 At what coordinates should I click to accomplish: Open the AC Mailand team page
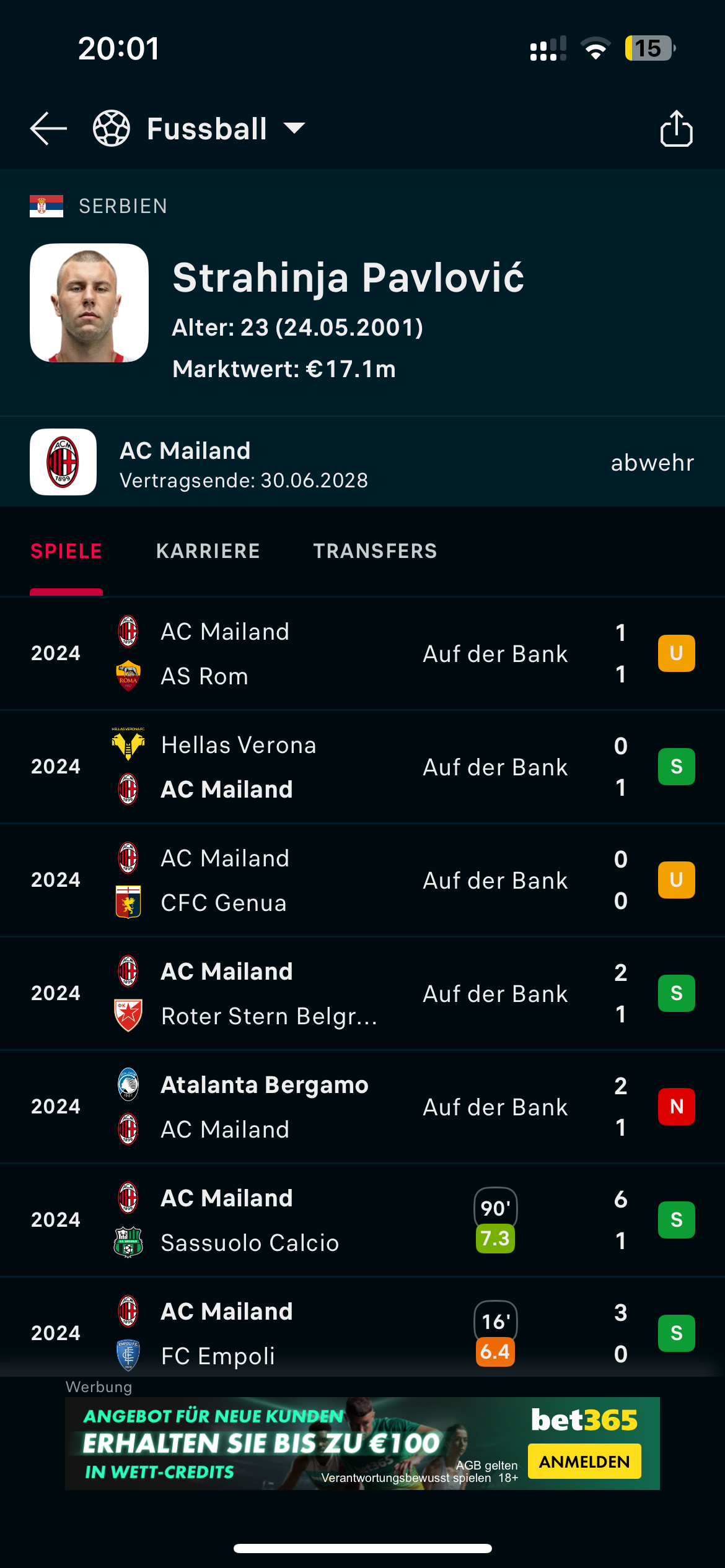coord(186,463)
